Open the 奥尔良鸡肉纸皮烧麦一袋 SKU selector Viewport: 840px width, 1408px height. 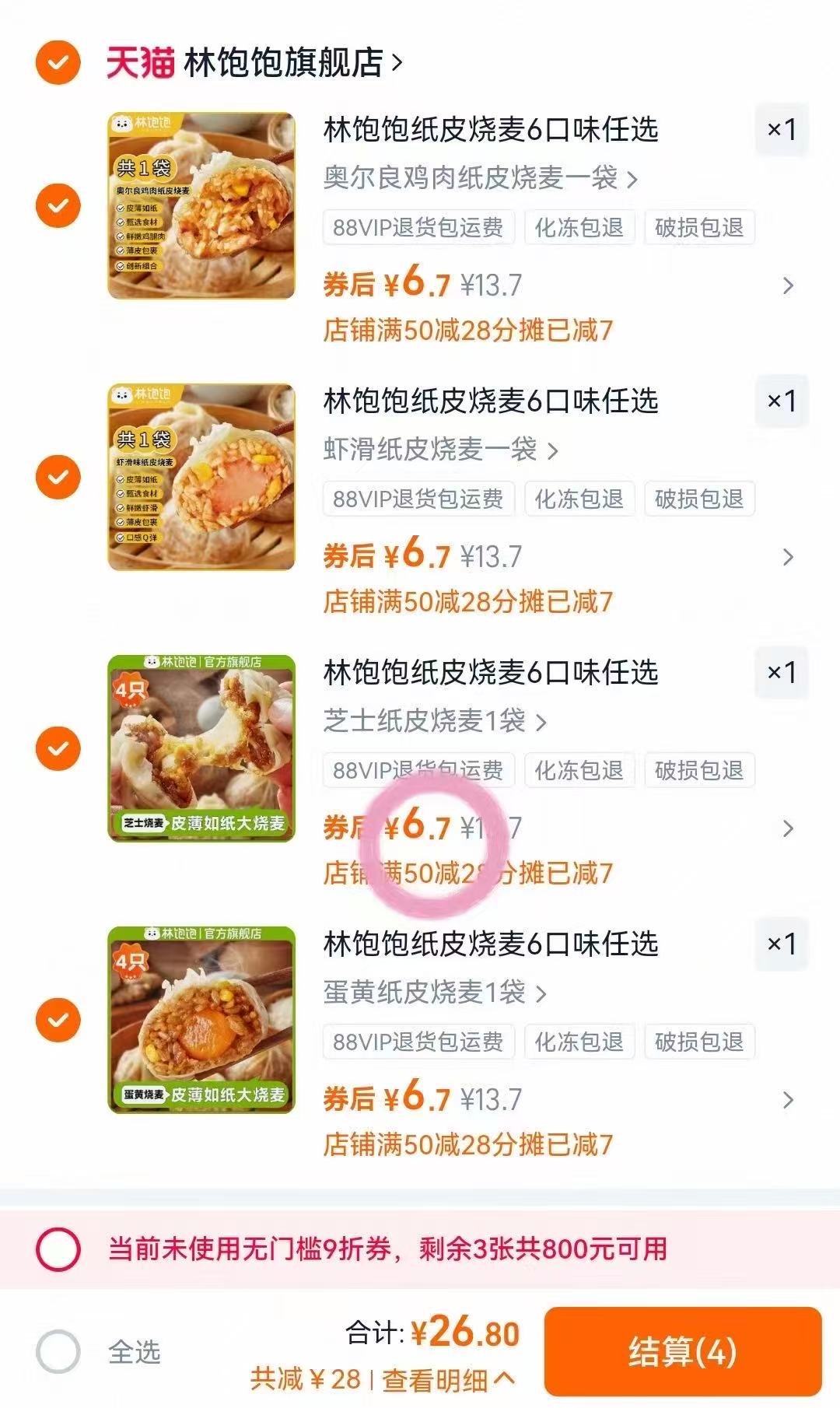(x=480, y=178)
